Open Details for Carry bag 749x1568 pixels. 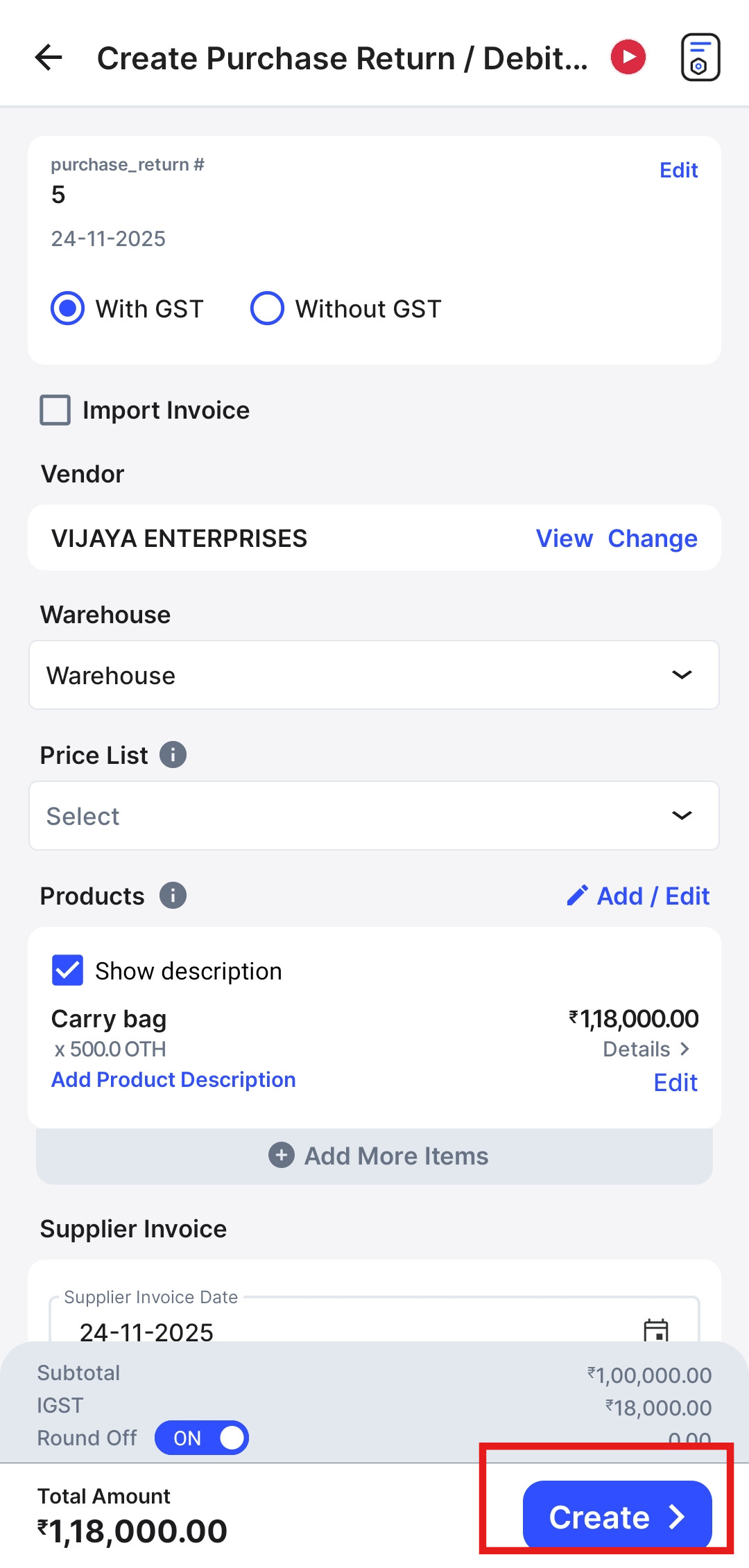[646, 1049]
